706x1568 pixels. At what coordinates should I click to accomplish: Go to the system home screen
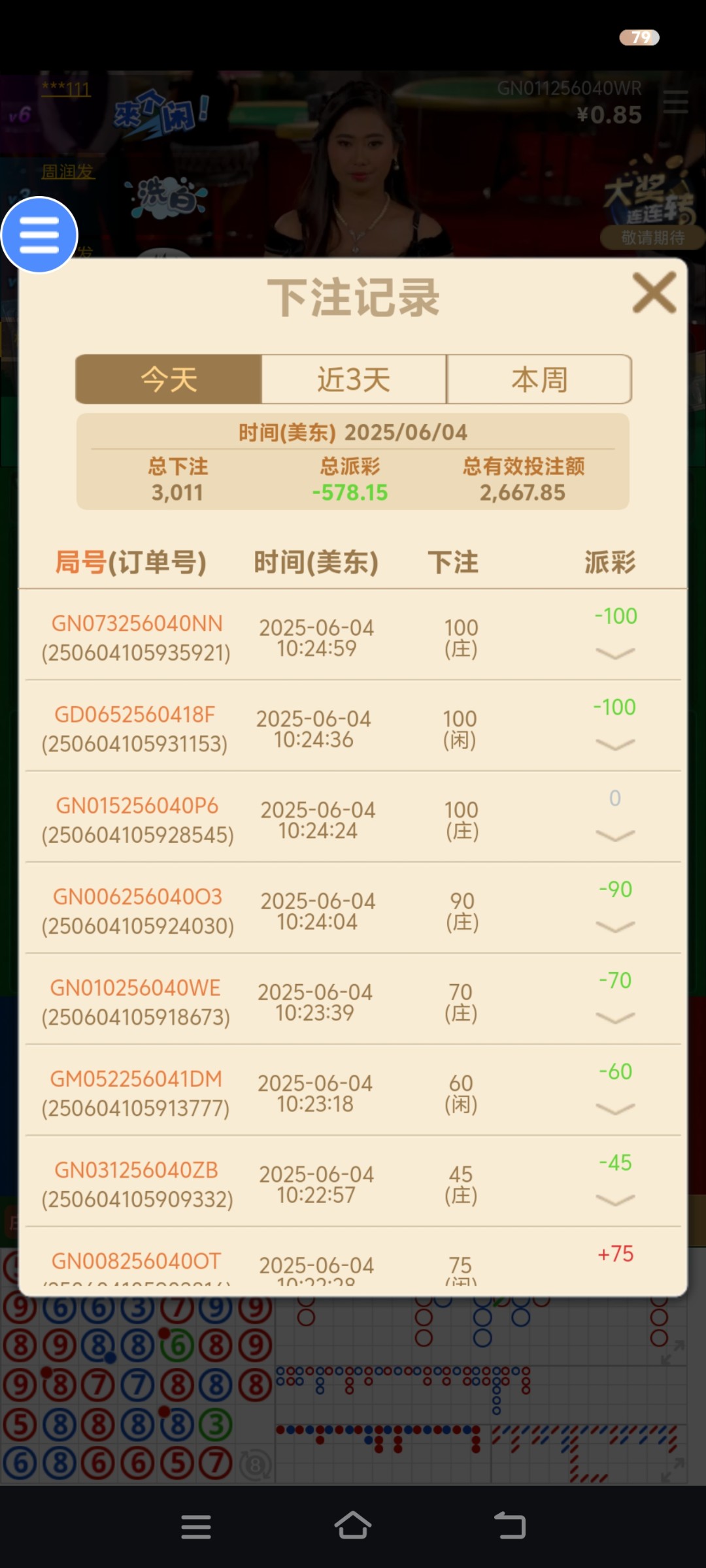(x=353, y=1526)
